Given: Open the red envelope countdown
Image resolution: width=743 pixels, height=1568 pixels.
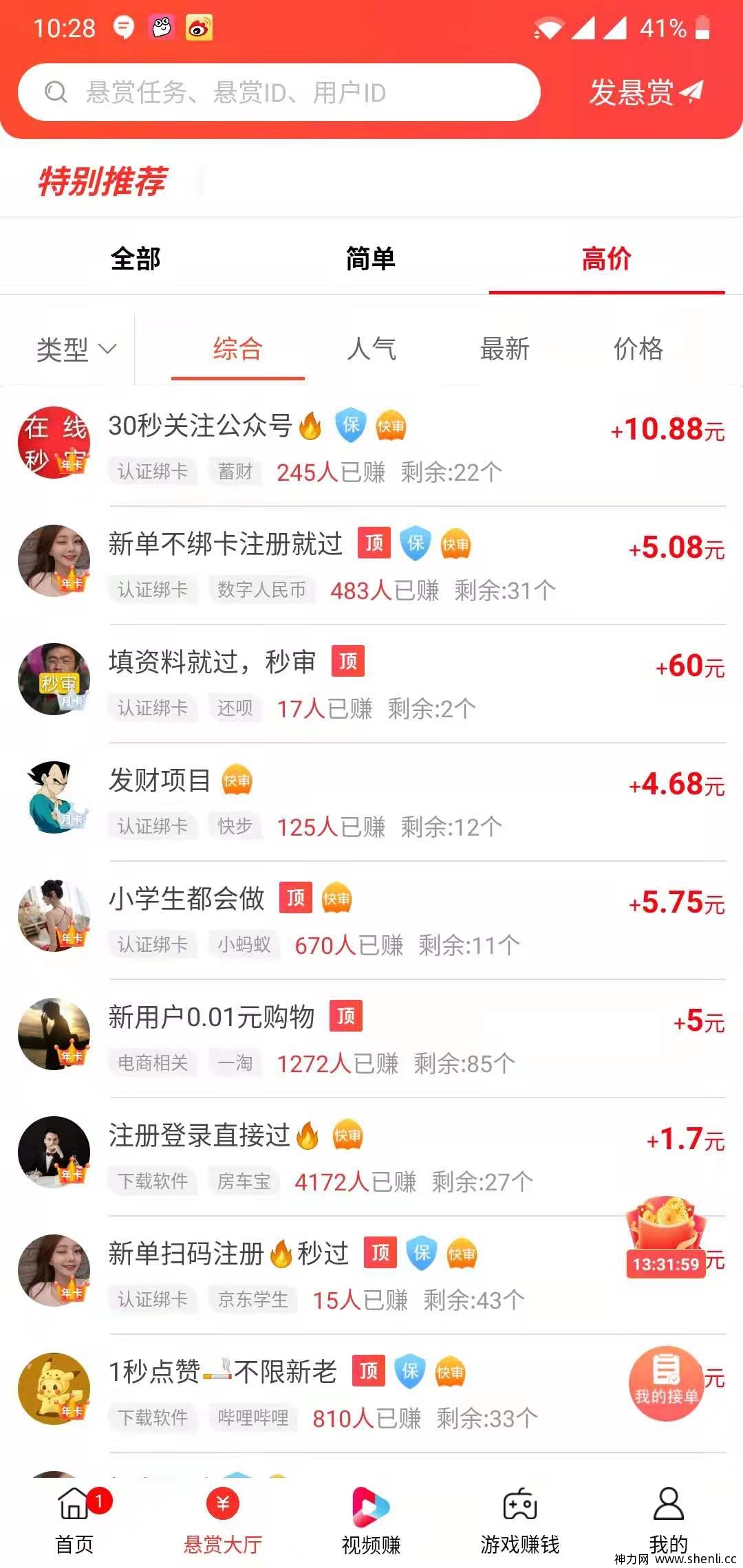Looking at the screenshot, I should coord(665,1238).
